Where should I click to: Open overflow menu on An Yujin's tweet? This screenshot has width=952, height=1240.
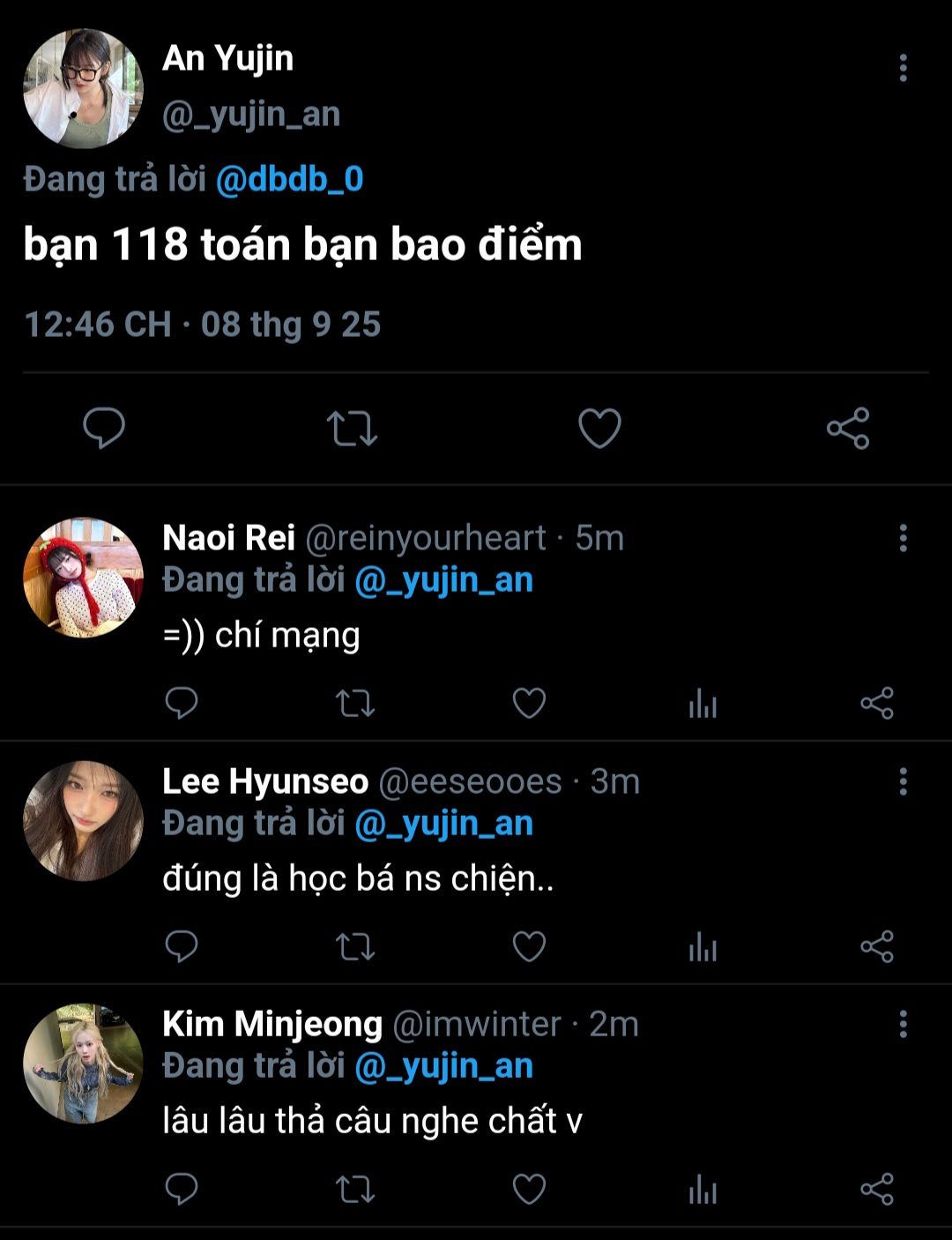point(903,68)
